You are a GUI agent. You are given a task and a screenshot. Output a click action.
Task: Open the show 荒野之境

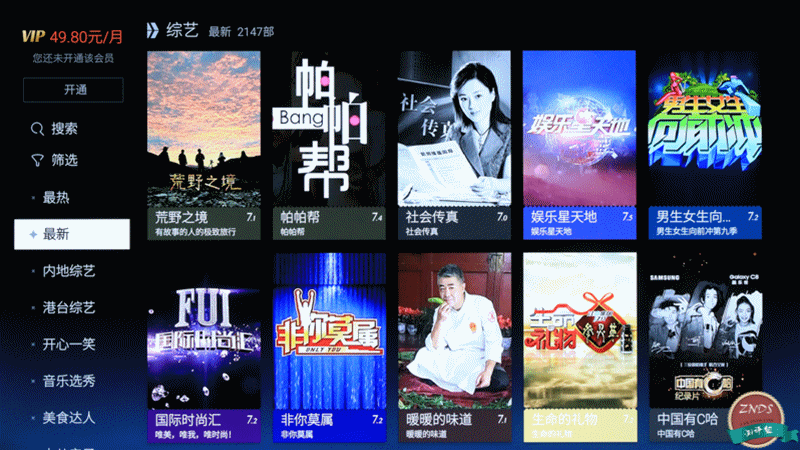click(204, 145)
